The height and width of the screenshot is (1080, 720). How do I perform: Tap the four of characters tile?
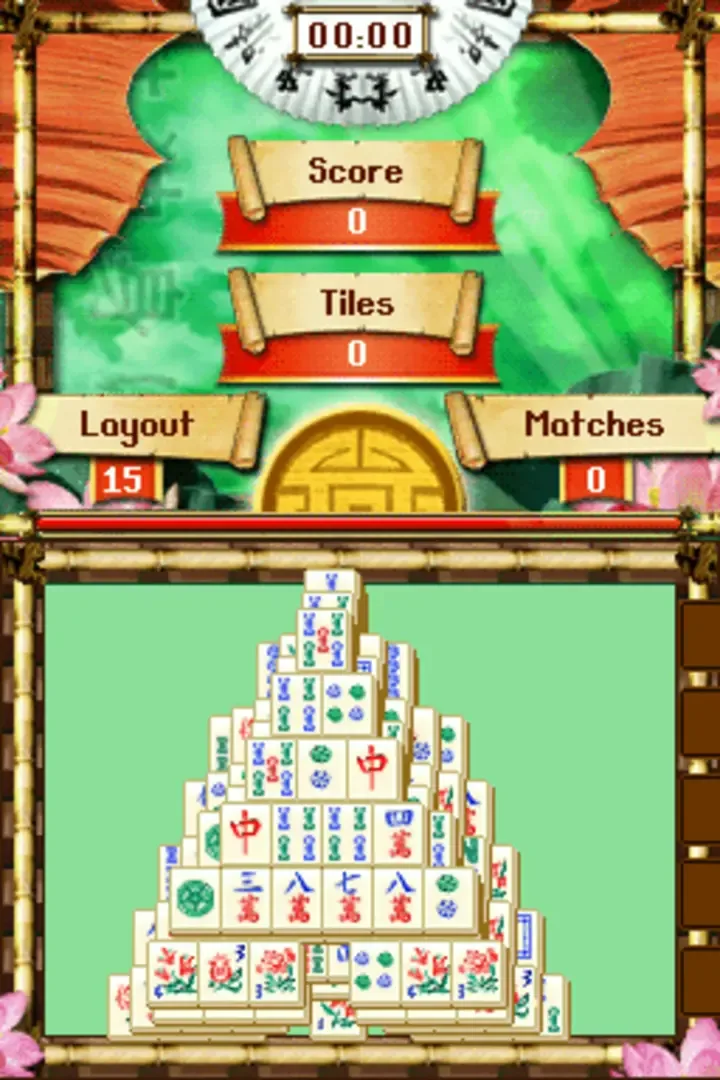[398, 832]
